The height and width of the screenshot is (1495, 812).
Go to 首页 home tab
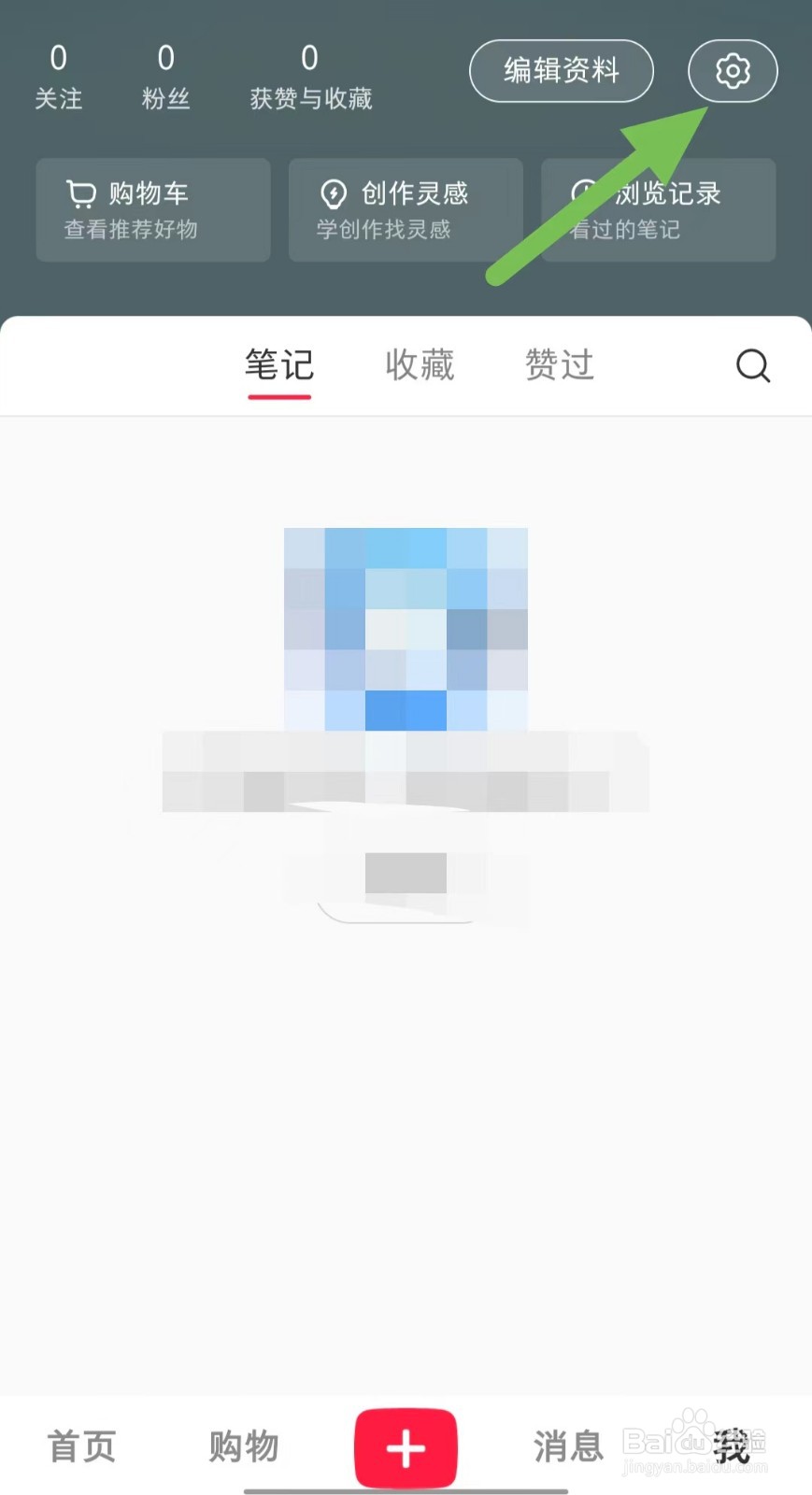80,1446
